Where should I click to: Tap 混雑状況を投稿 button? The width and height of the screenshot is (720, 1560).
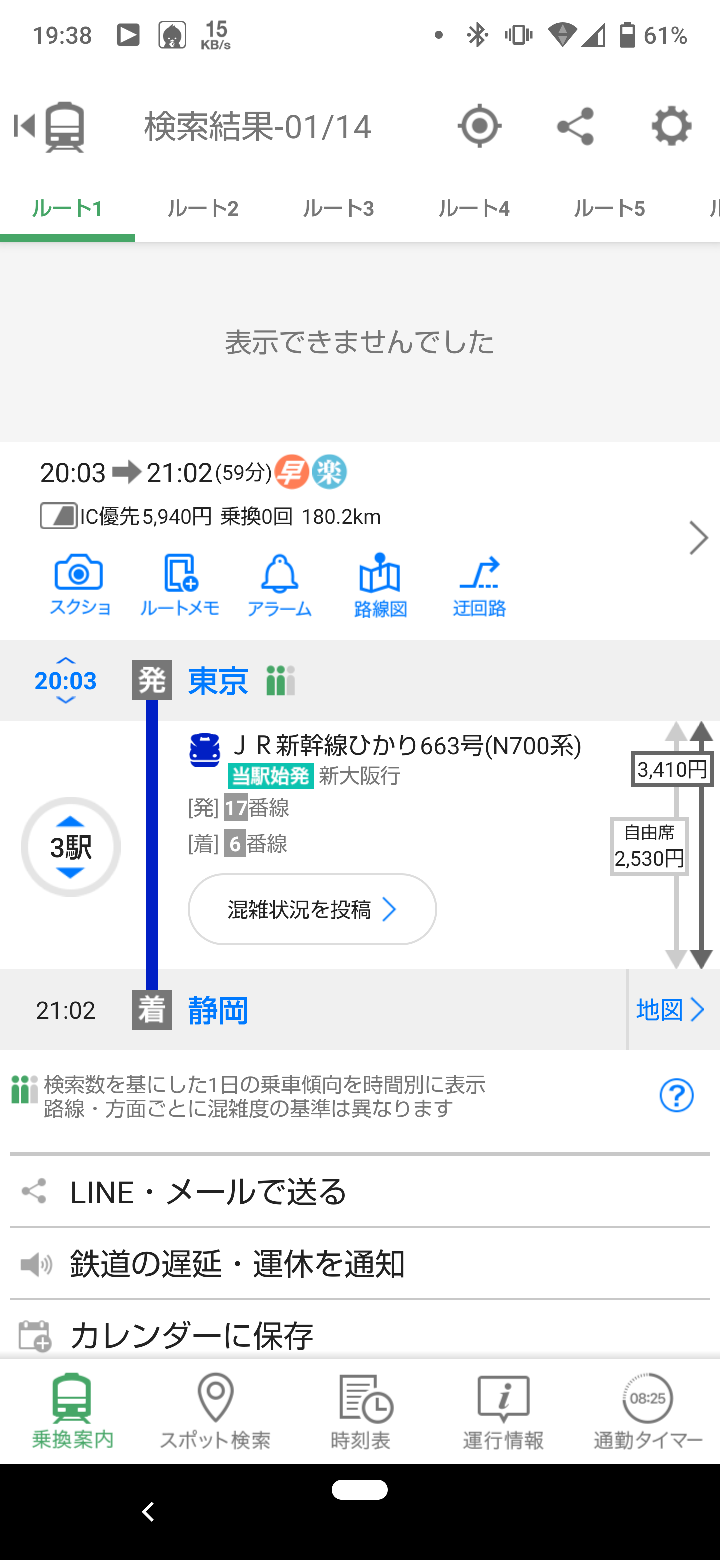click(312, 909)
